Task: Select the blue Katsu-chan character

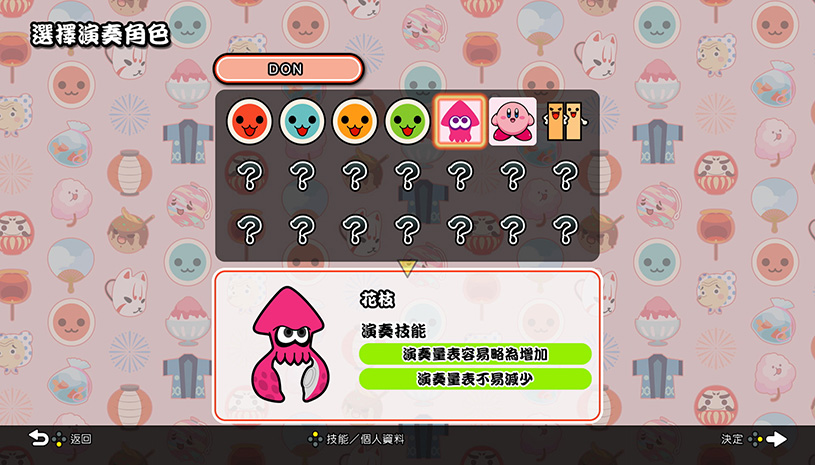Action: (302, 122)
